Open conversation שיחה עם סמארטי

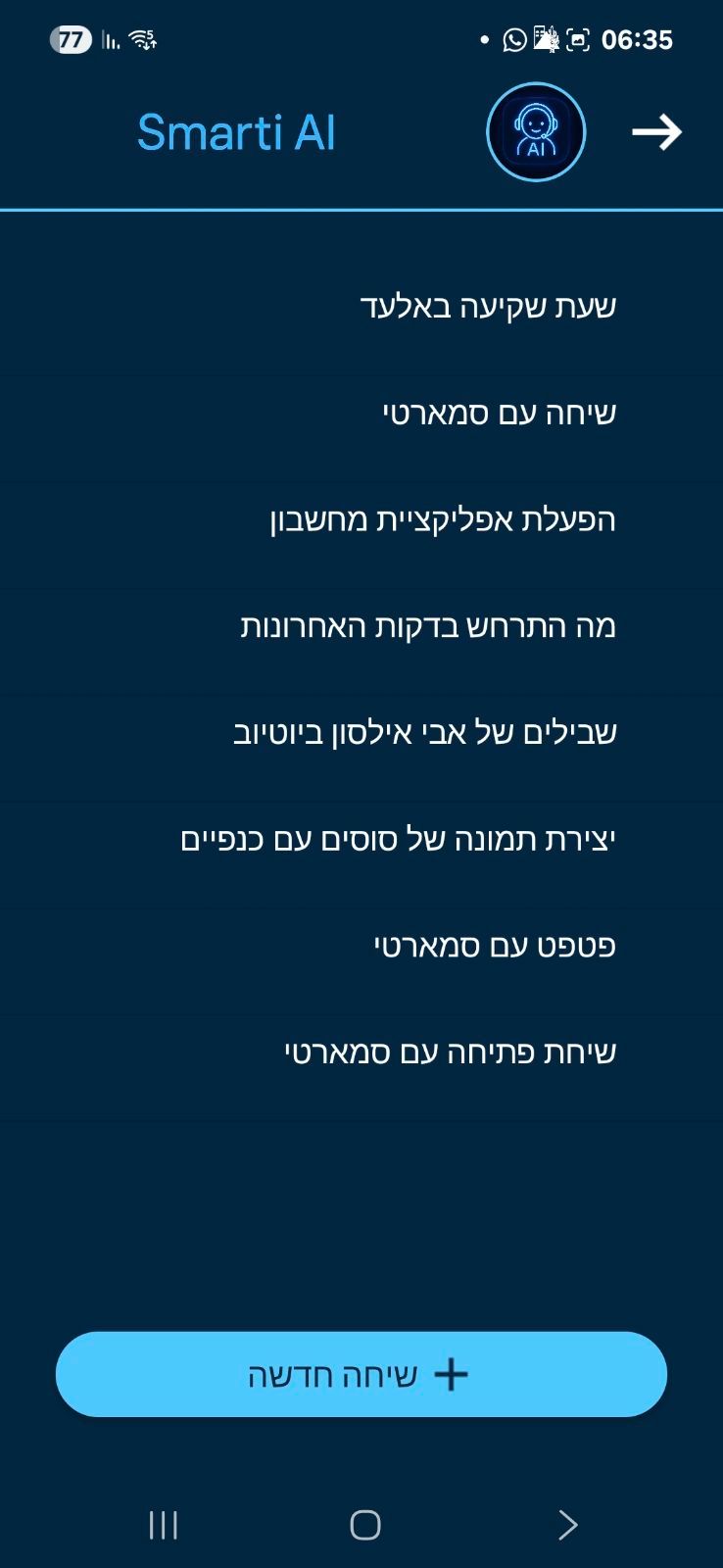tap(499, 413)
